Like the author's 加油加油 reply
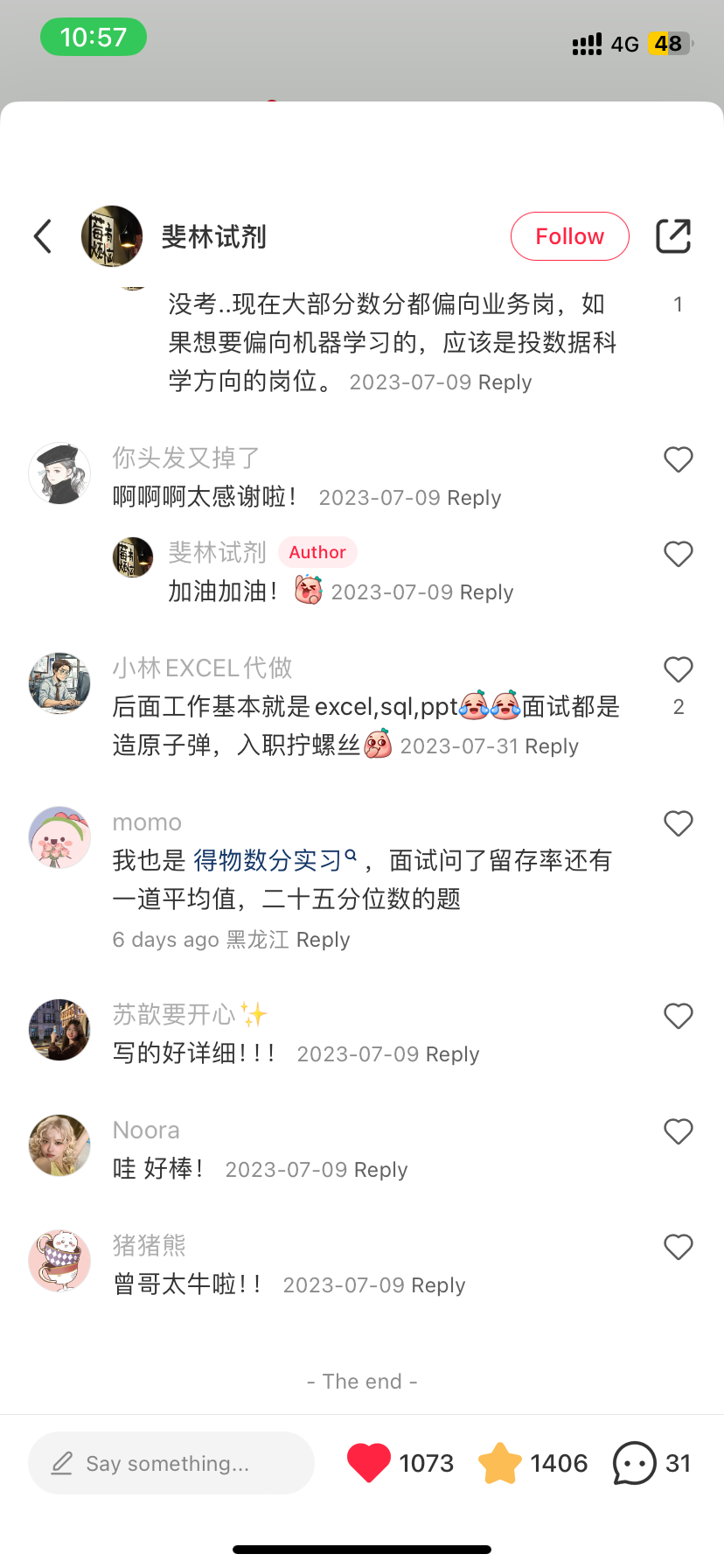The height and width of the screenshot is (1568, 724). tap(678, 554)
